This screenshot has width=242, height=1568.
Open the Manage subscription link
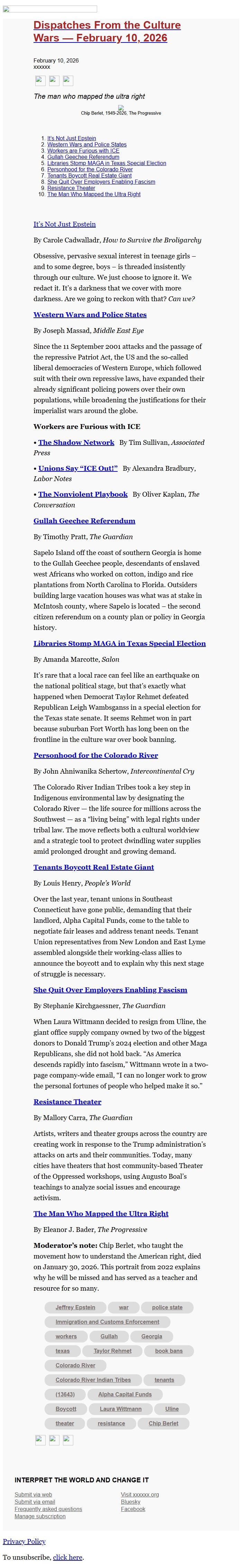40,1516
